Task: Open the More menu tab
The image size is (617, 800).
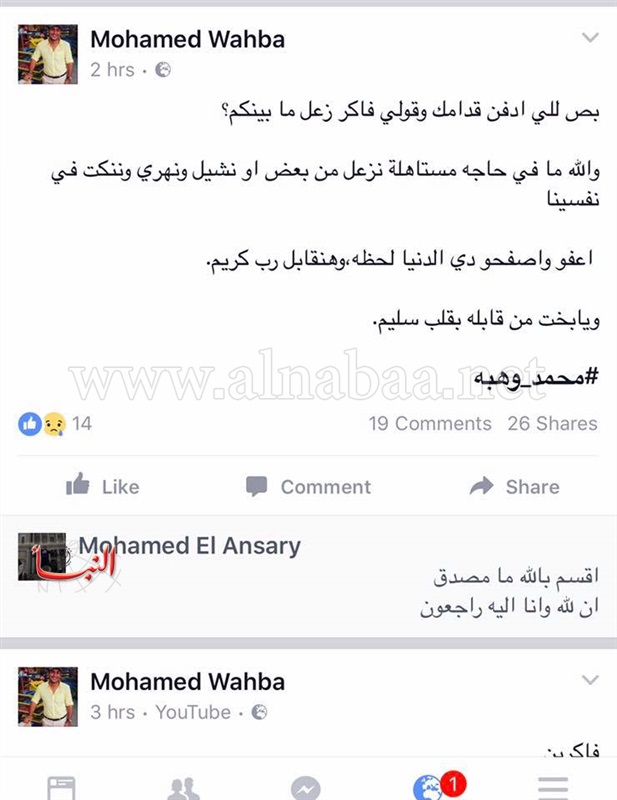Action: coord(553,786)
